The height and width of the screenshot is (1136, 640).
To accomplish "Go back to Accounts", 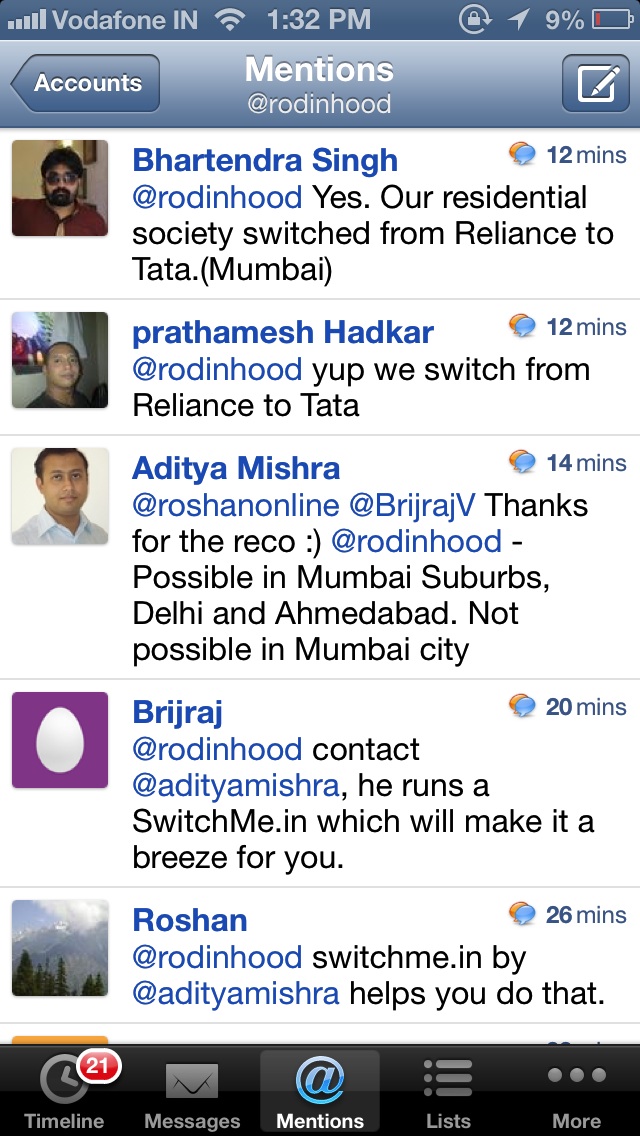I will [86, 83].
